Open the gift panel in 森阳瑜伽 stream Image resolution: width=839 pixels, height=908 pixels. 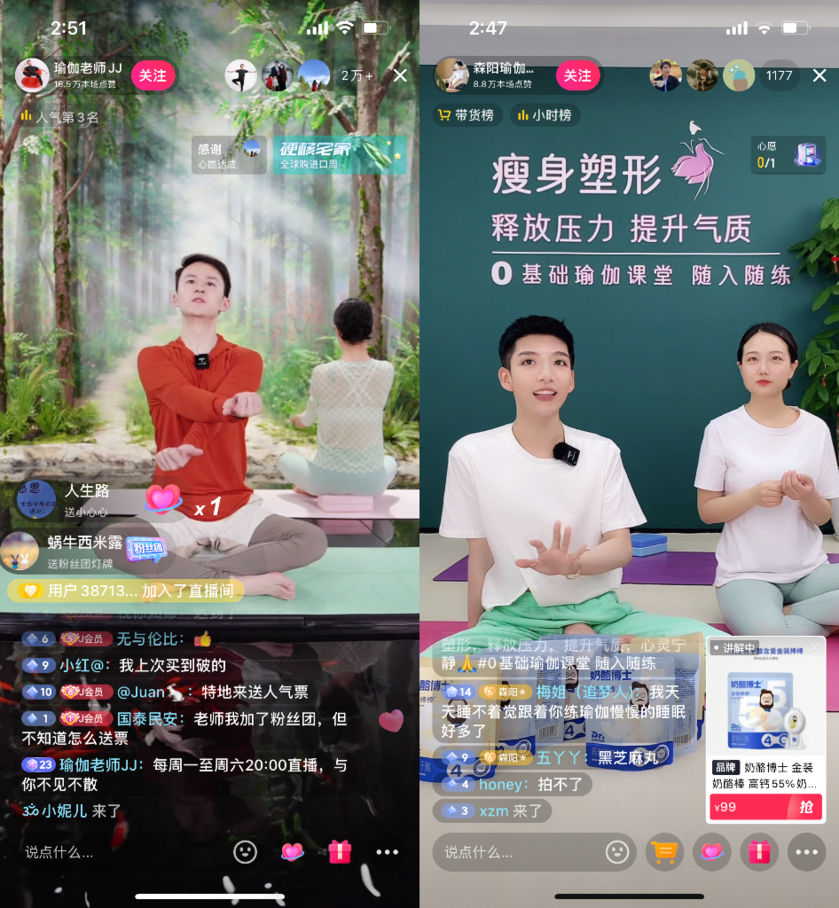(759, 852)
